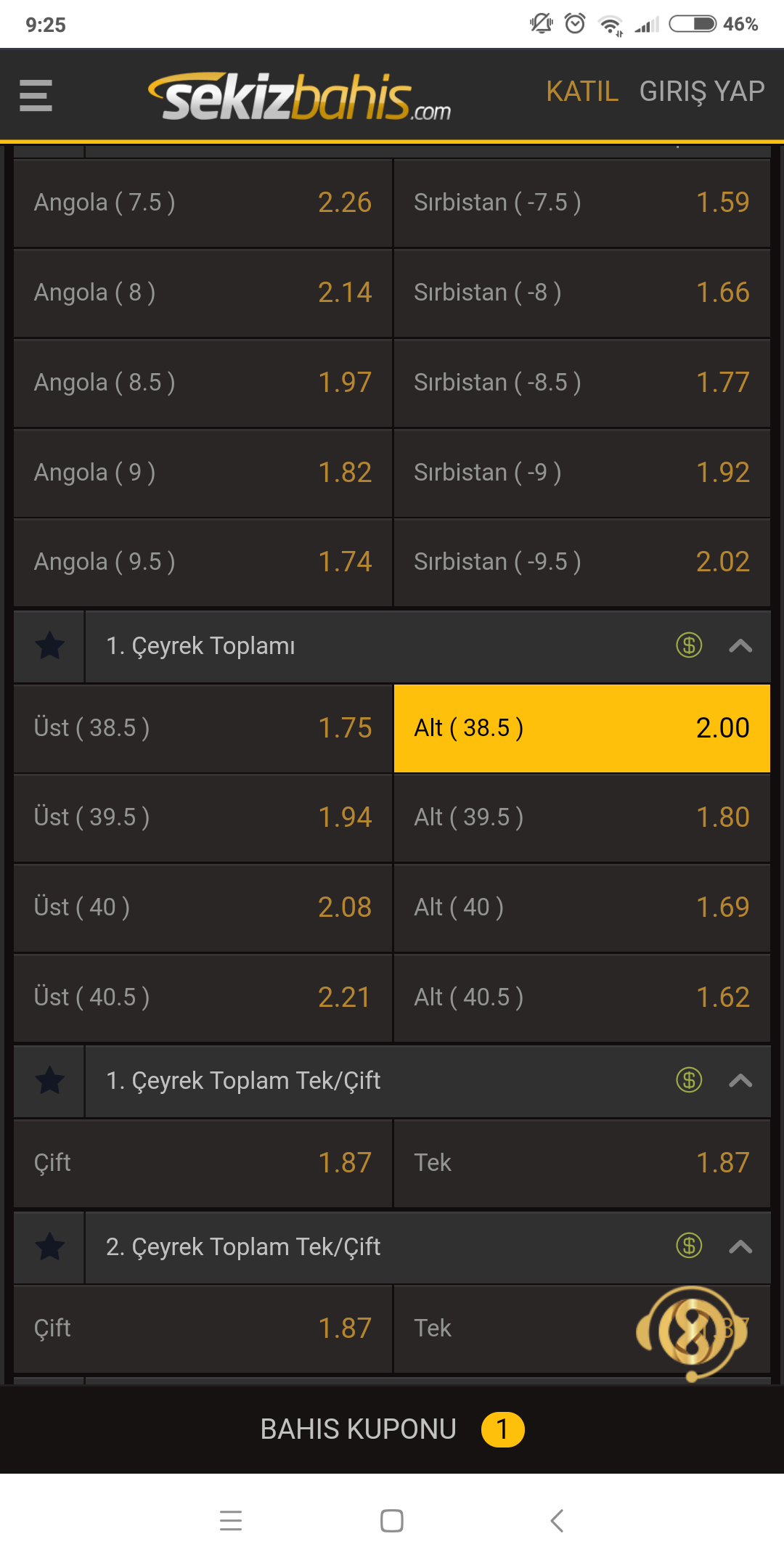Viewport: 784px width, 1568px height.
Task: Collapse the 2. Çeyrek Toplam Tek/Çift section
Action: [x=740, y=1247]
